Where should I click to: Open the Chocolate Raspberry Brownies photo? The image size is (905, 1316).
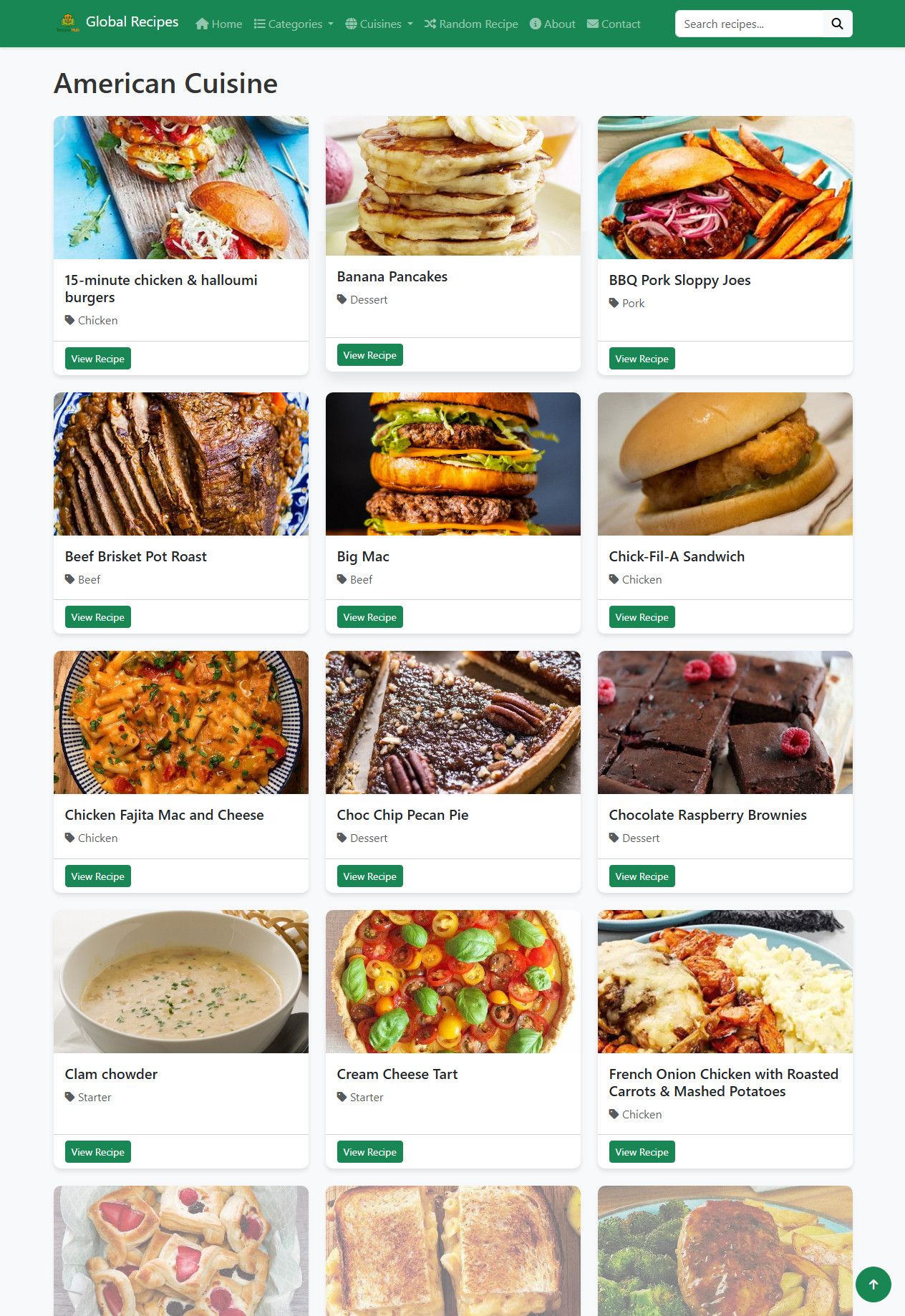pos(725,722)
